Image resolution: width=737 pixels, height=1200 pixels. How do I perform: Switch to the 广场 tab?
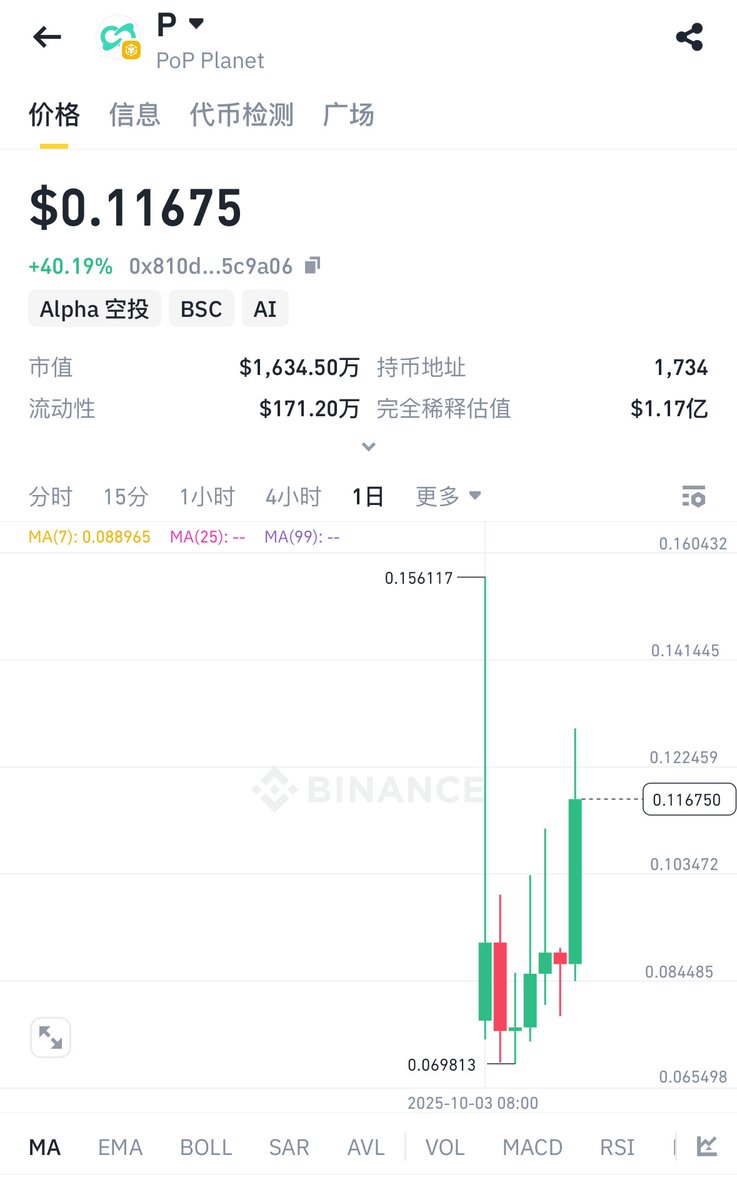349,115
